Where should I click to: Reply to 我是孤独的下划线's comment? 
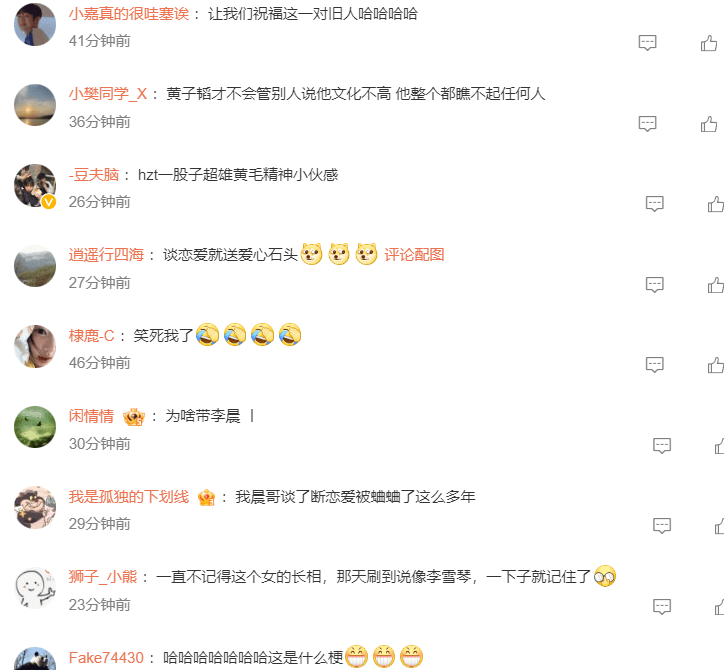pos(662,525)
